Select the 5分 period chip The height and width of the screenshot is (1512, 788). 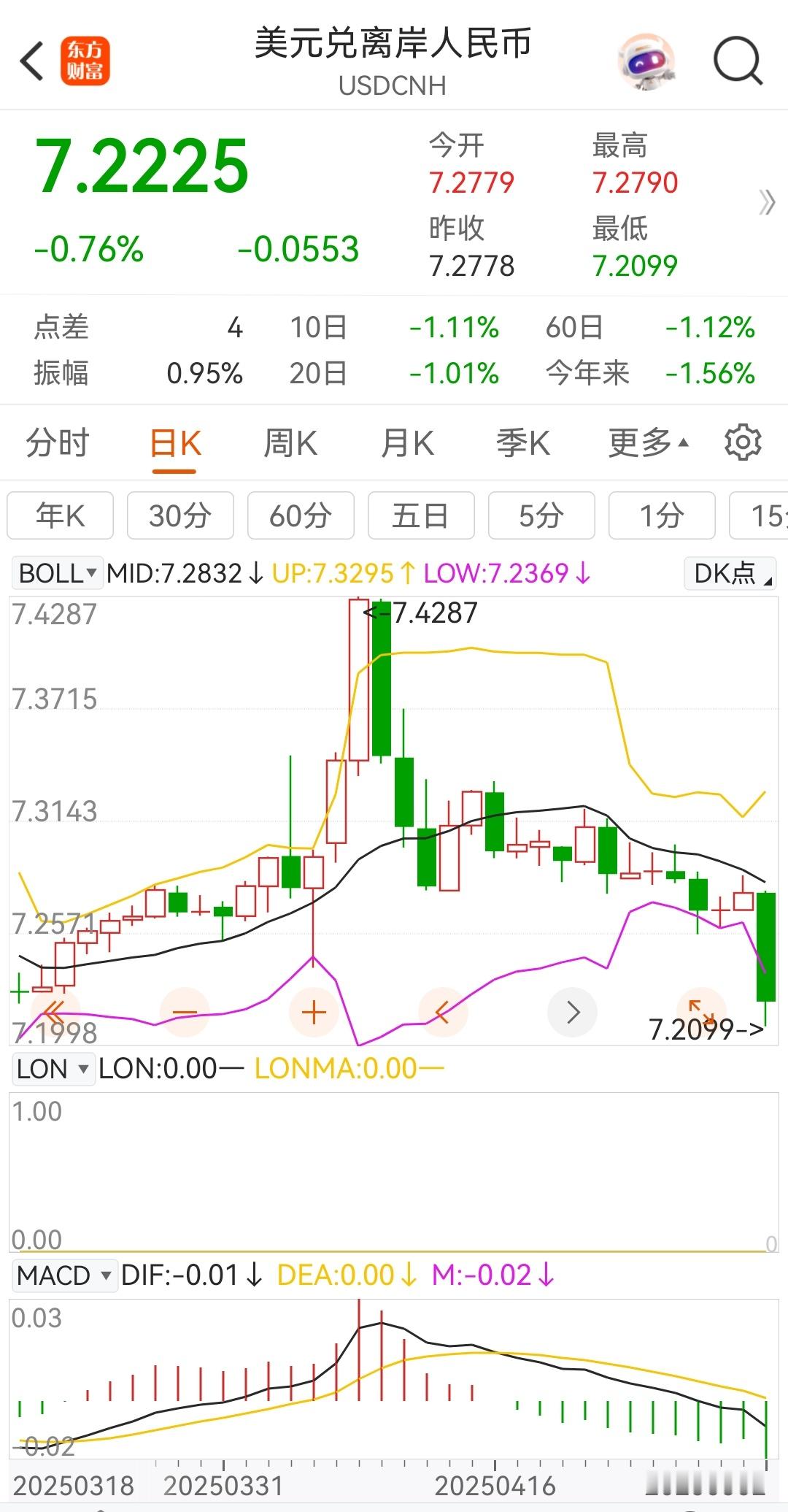coord(541,516)
